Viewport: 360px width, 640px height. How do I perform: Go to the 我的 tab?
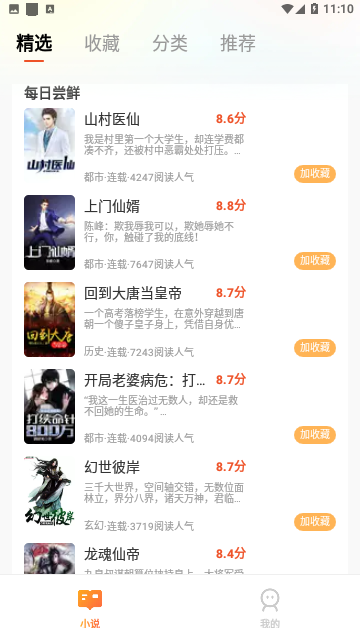click(x=270, y=608)
